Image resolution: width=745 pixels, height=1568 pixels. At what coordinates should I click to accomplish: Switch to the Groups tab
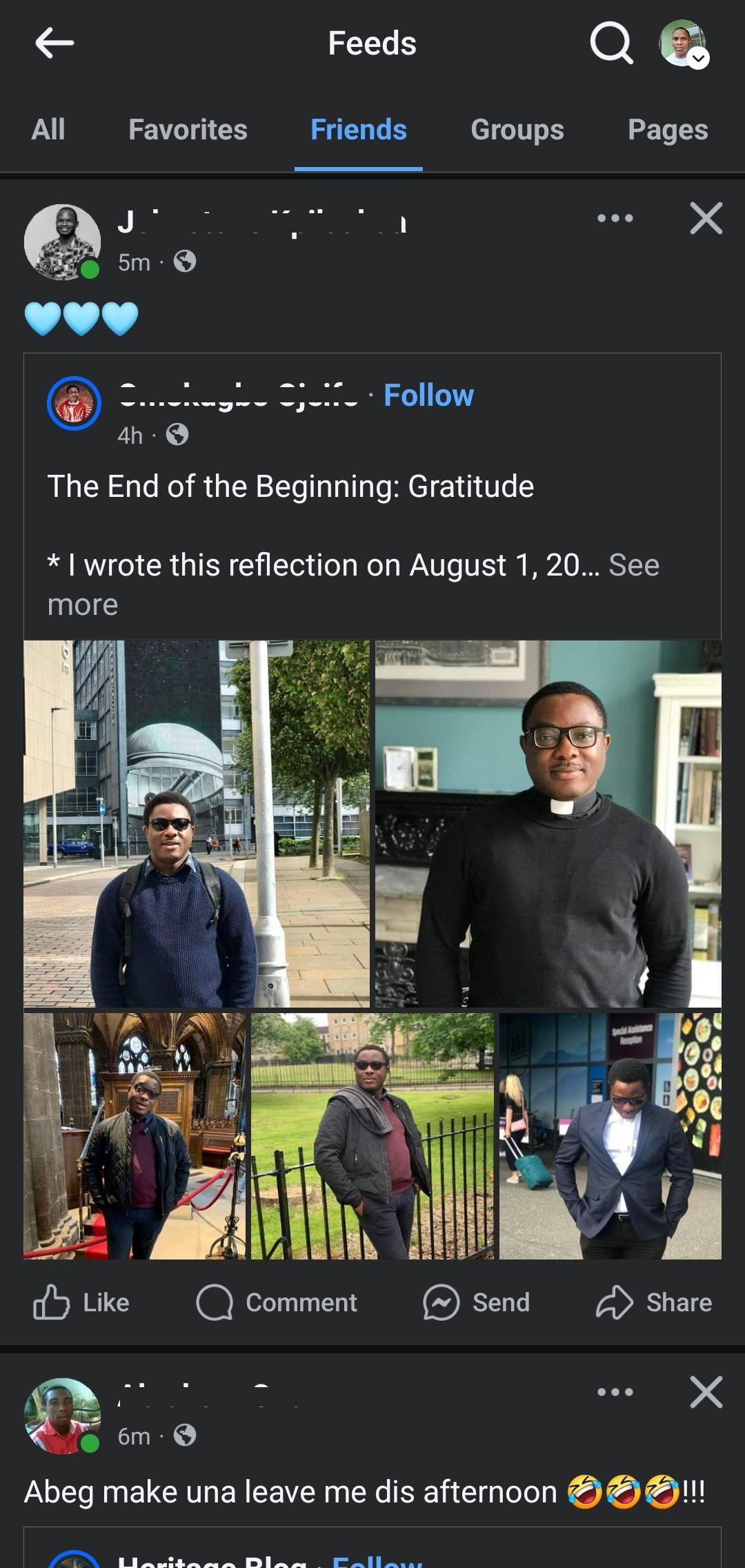pyautogui.click(x=517, y=130)
